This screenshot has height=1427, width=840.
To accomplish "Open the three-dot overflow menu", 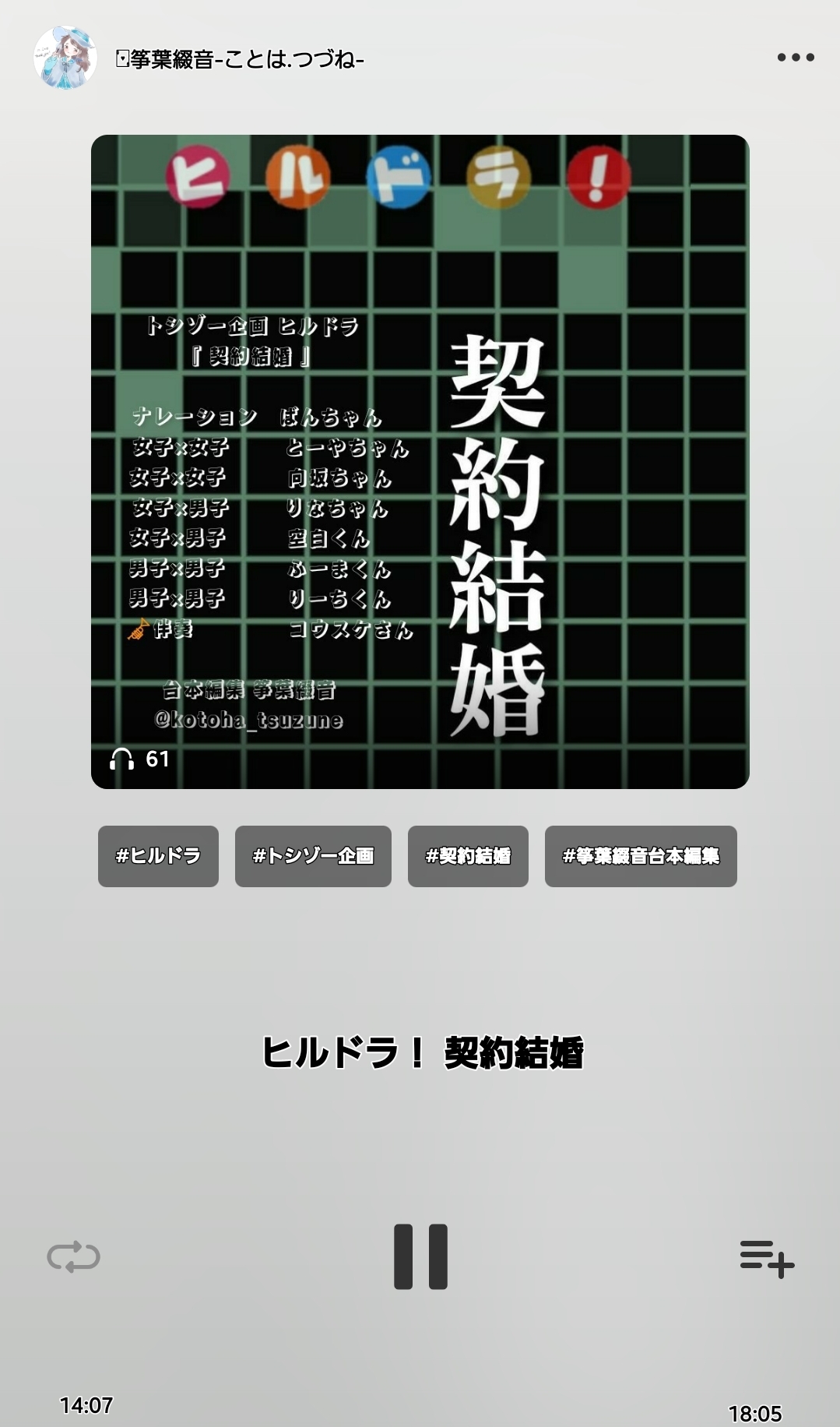I will [x=795, y=58].
